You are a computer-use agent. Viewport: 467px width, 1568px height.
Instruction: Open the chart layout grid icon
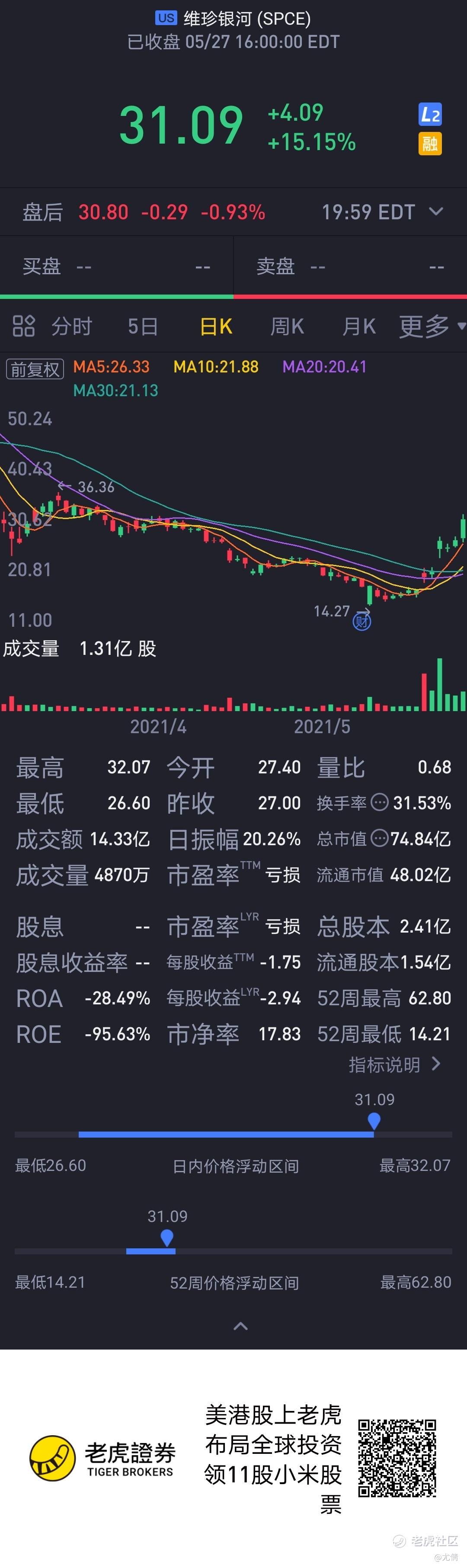[24, 326]
